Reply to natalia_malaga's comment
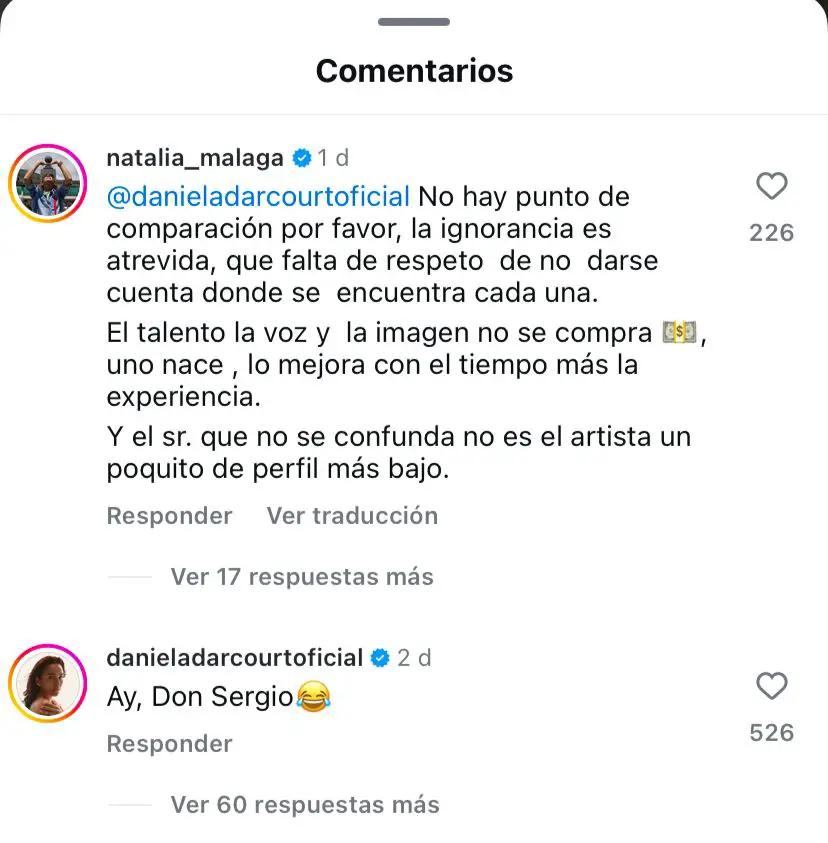The image size is (828, 843). pyautogui.click(x=169, y=516)
